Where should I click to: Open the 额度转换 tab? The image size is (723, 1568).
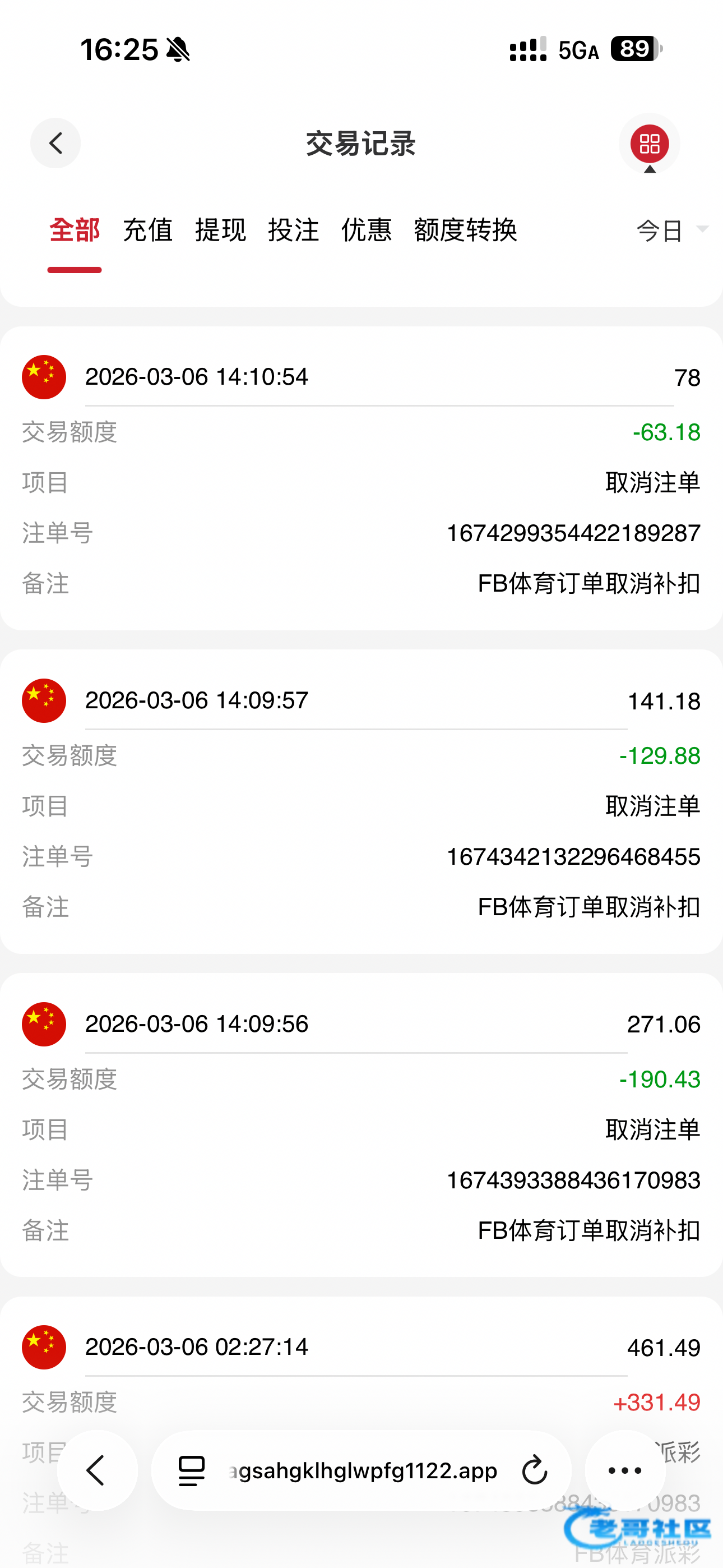click(465, 230)
